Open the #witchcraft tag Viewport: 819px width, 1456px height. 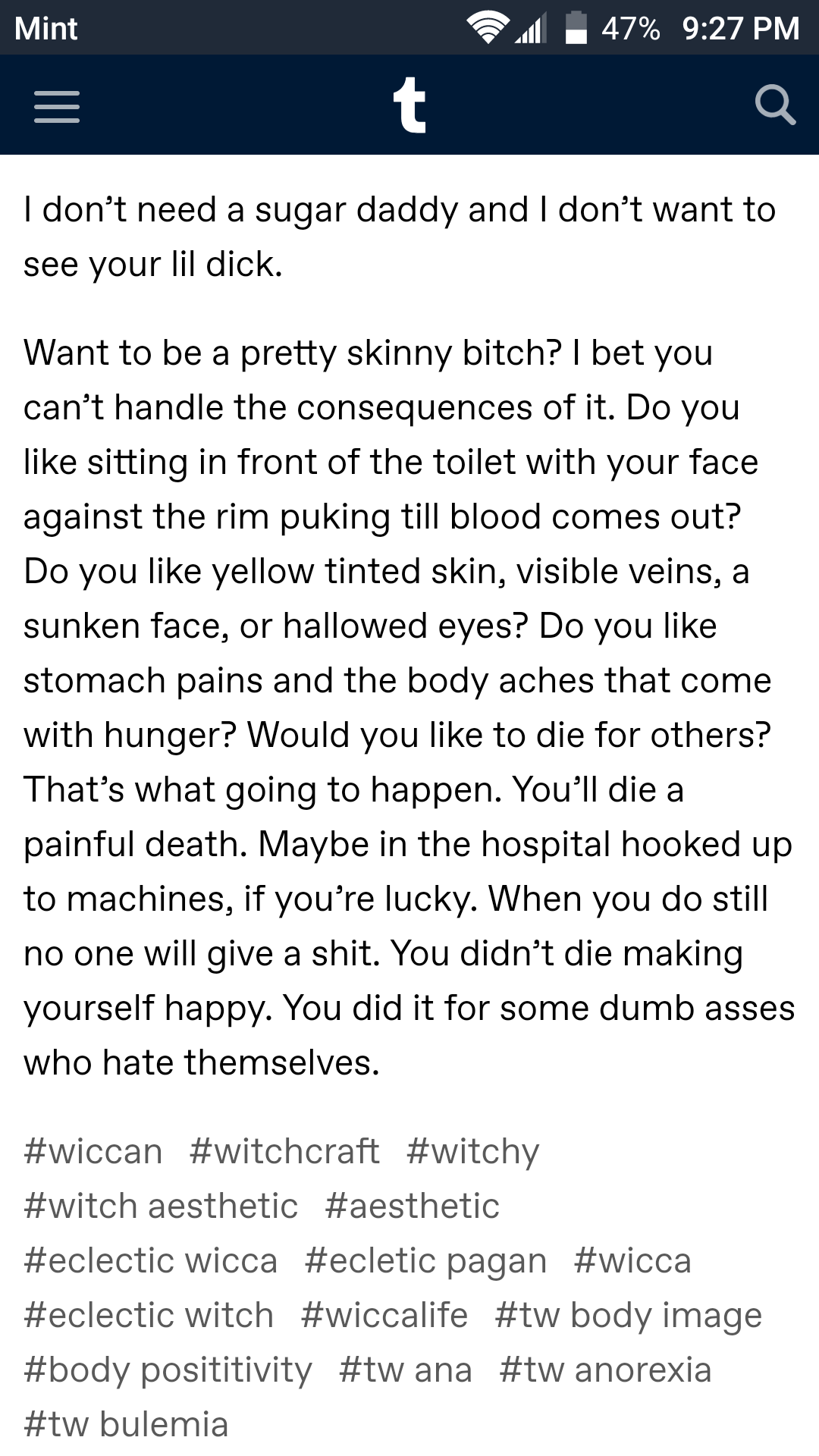pos(284,1151)
